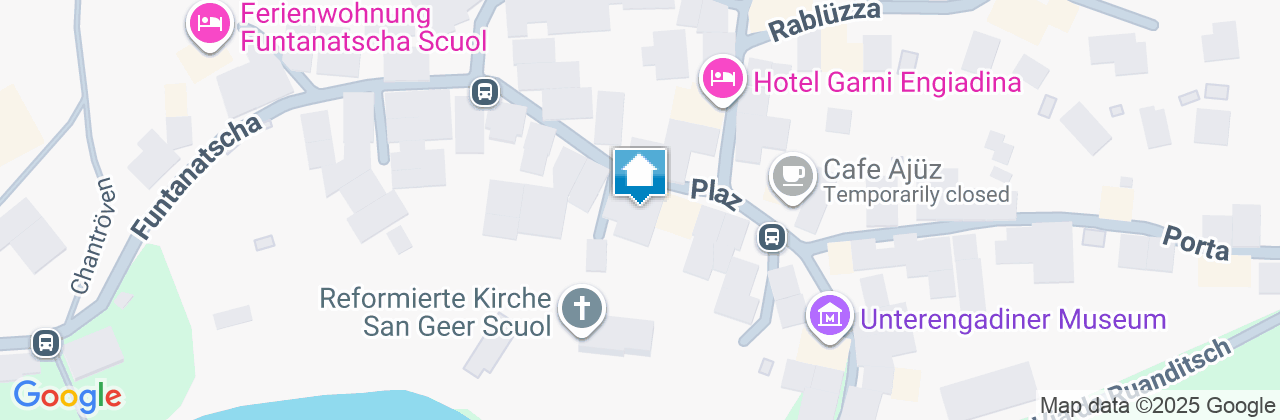Screen dimensions: 1280x420
Task: Select the Cafe Ajüz marker
Action: click(x=793, y=176)
